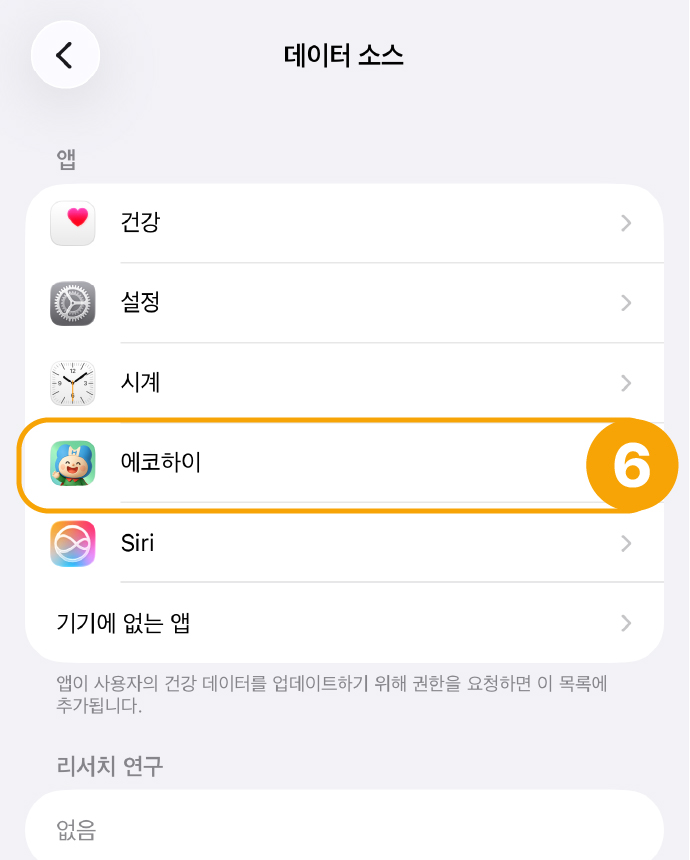
Task: Go back using the arrow button
Action: (x=65, y=55)
